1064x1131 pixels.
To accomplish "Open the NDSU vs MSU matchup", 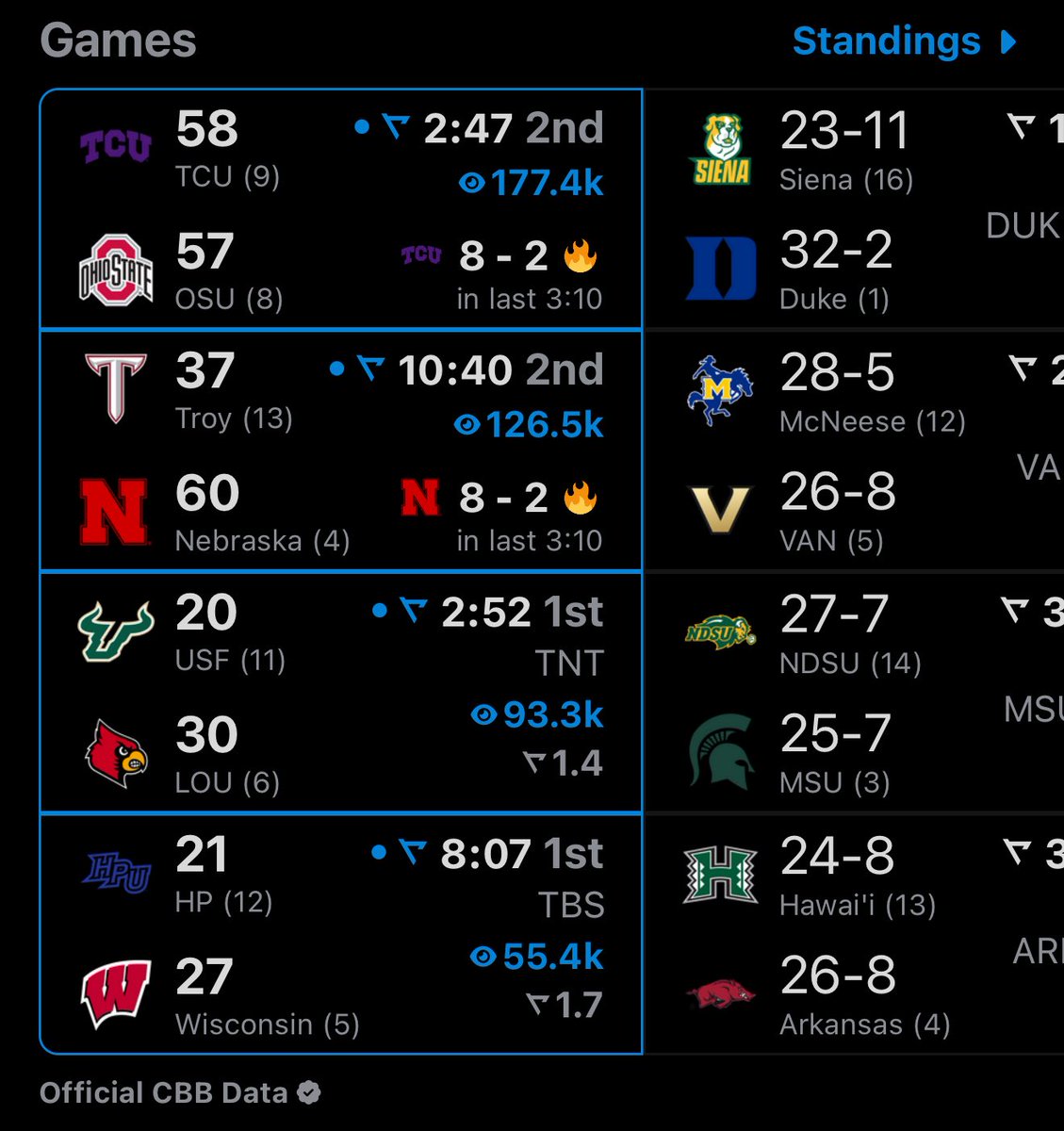I will click(853, 693).
